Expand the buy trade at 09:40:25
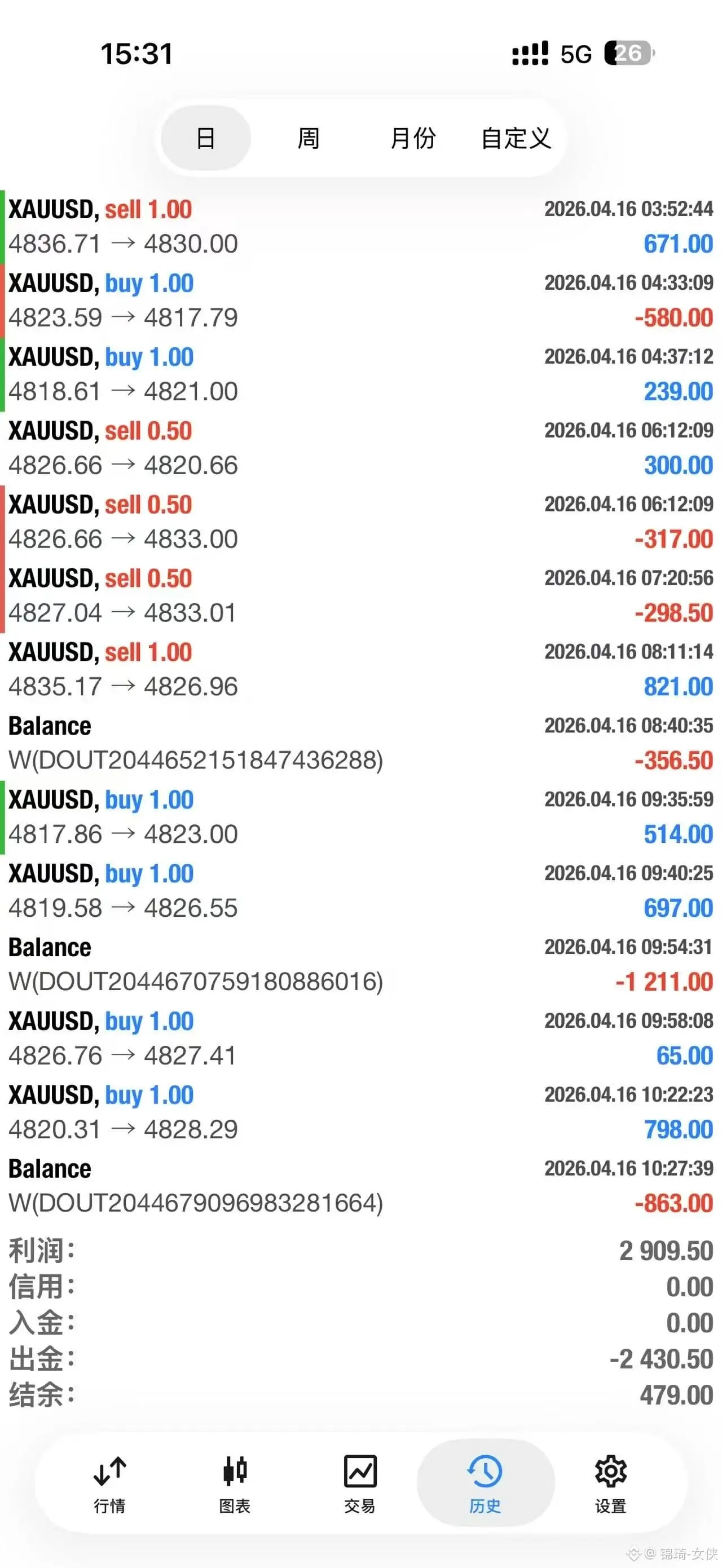This screenshot has height=1568, width=722. pyautogui.click(x=360, y=890)
